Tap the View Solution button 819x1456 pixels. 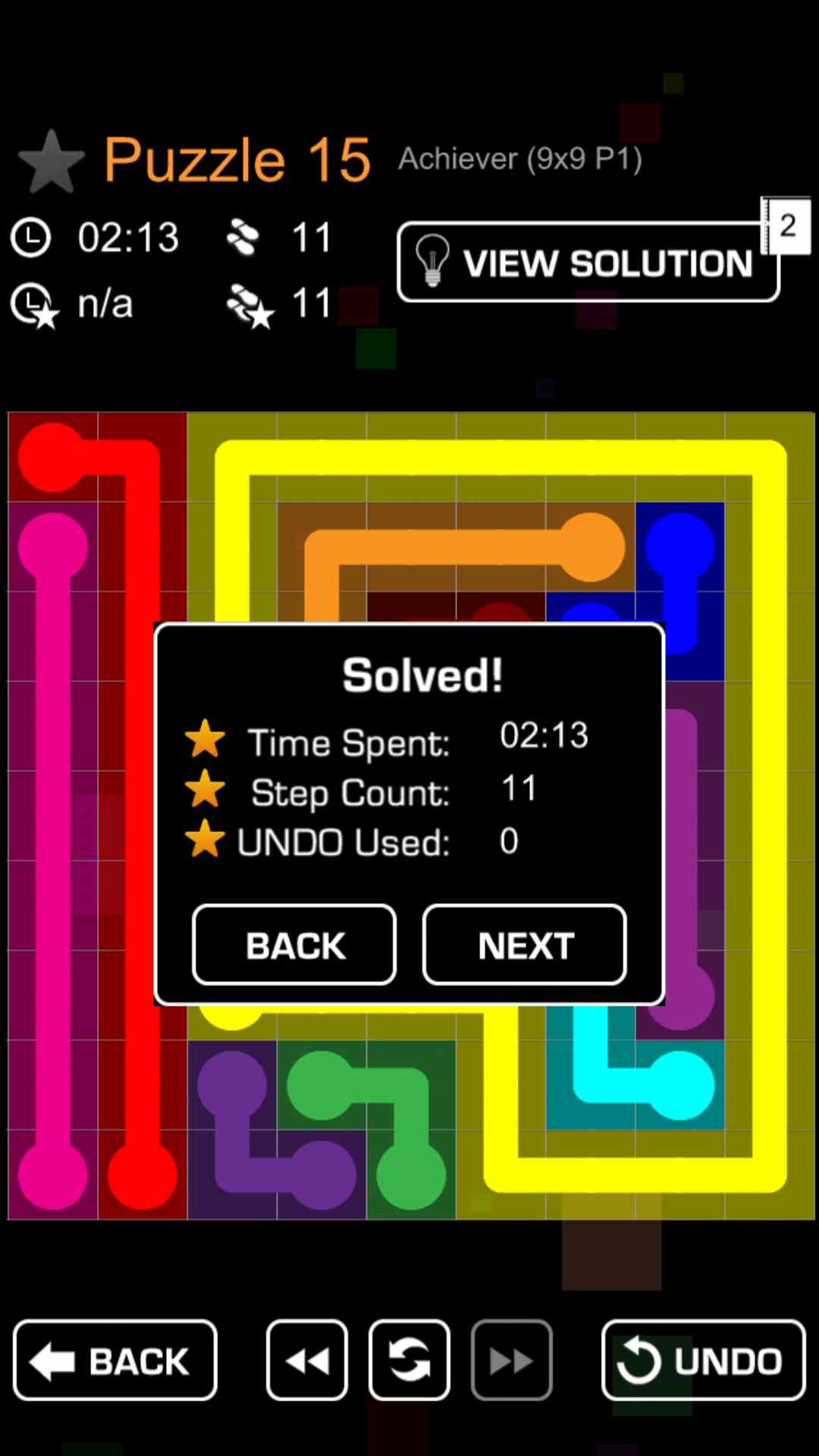pyautogui.click(x=588, y=262)
